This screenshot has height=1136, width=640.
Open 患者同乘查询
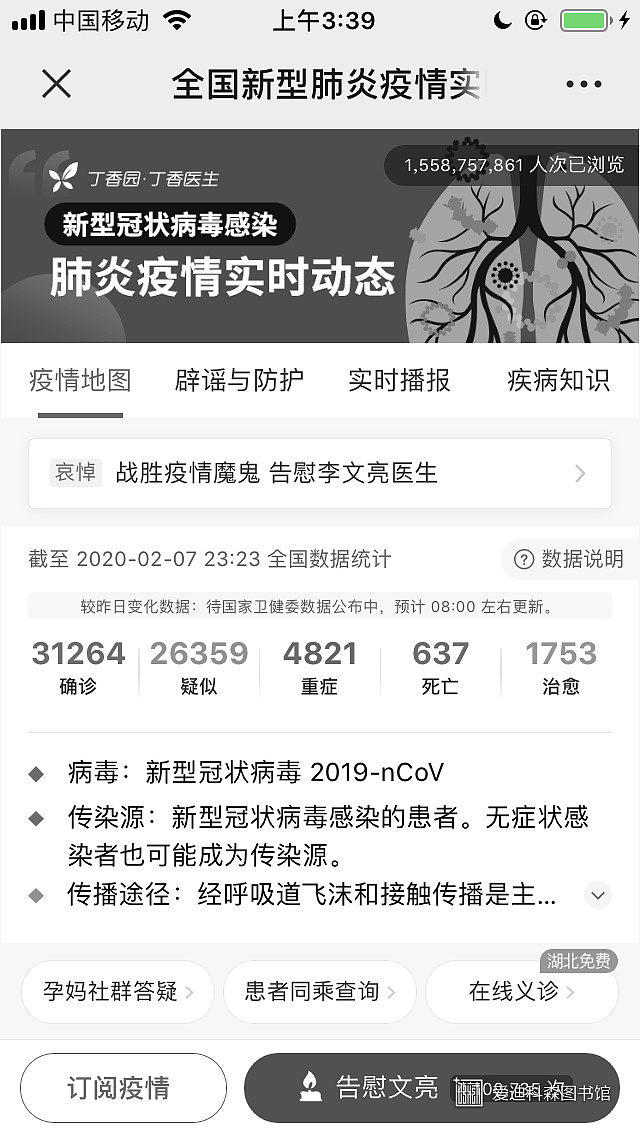click(x=319, y=992)
